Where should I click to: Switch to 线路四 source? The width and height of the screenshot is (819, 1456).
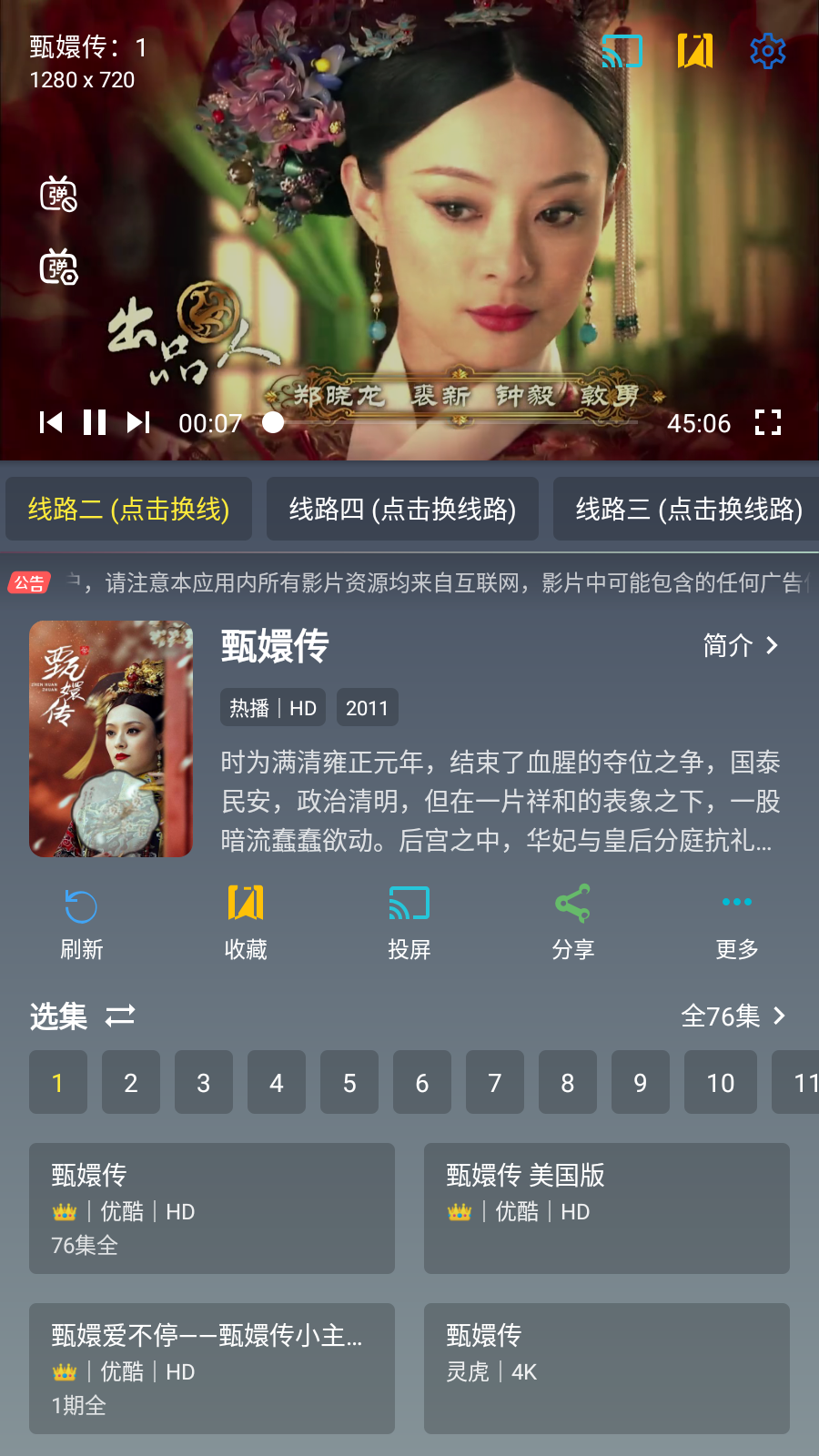[x=402, y=509]
